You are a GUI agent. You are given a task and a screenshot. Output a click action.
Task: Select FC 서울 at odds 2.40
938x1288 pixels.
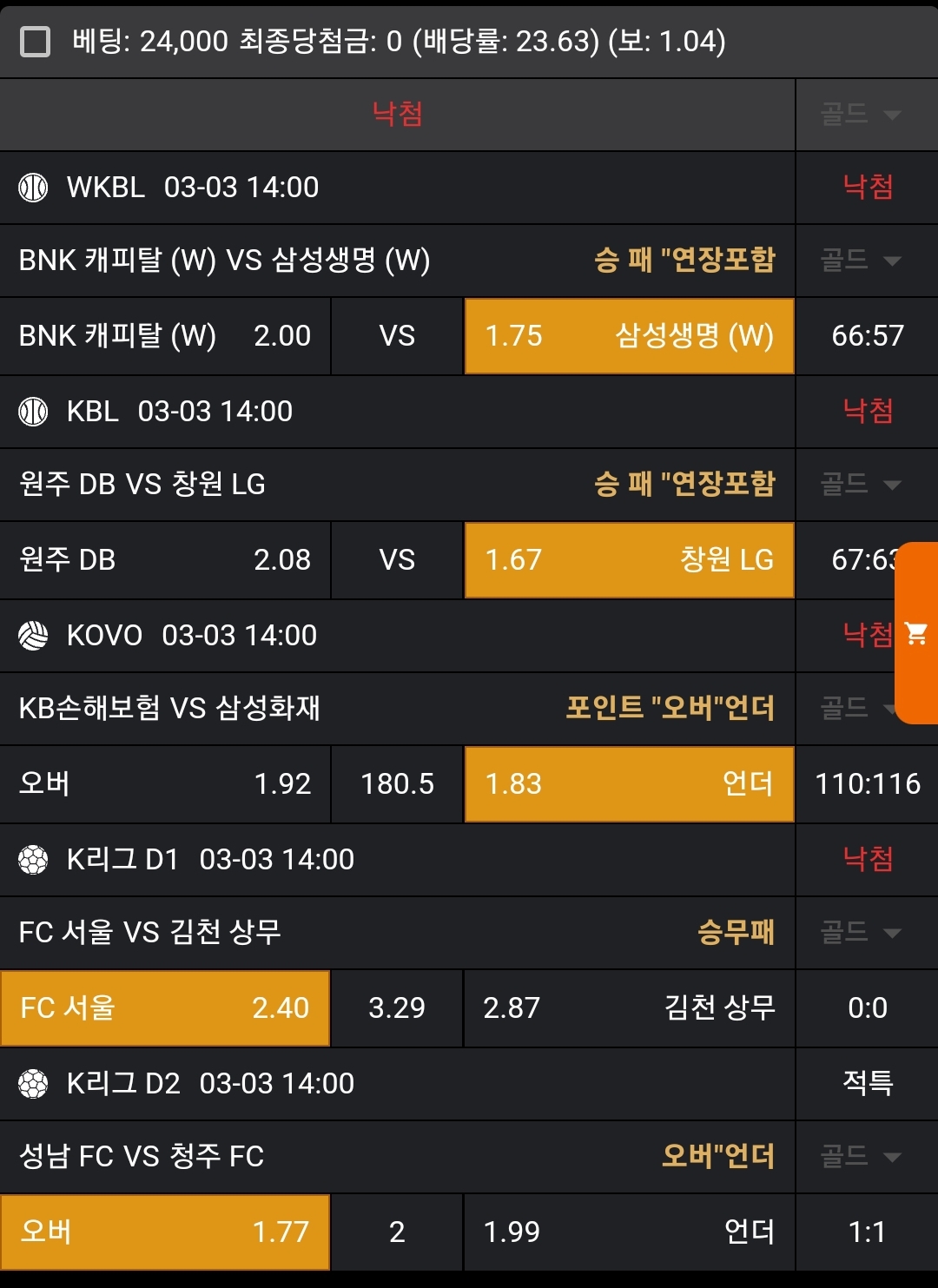165,1008
